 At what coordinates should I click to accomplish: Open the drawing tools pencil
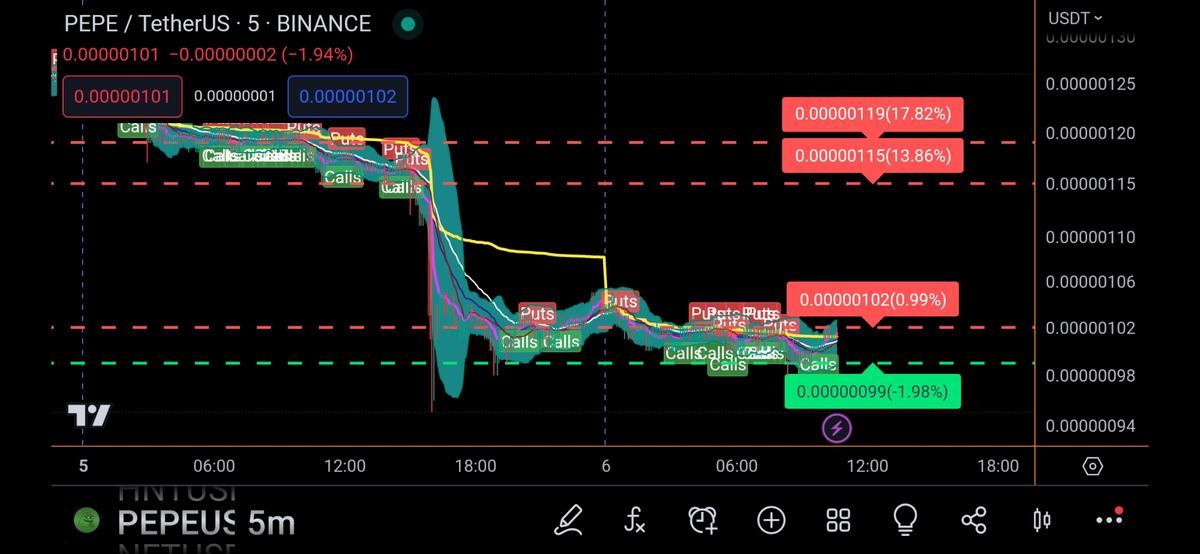click(568, 519)
